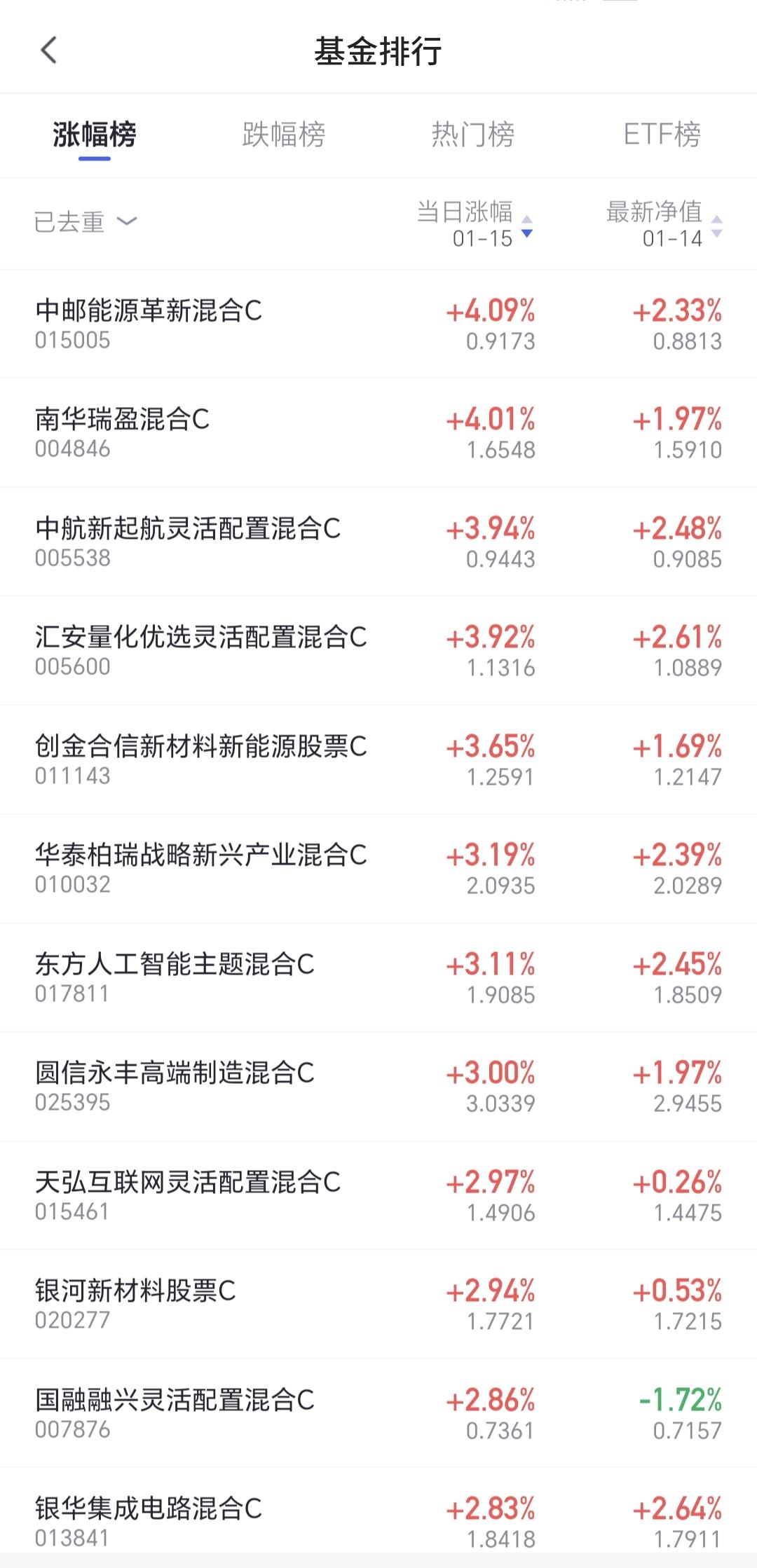
Task: Expand the 已去重 filter dropdown
Action: pyautogui.click(x=86, y=222)
